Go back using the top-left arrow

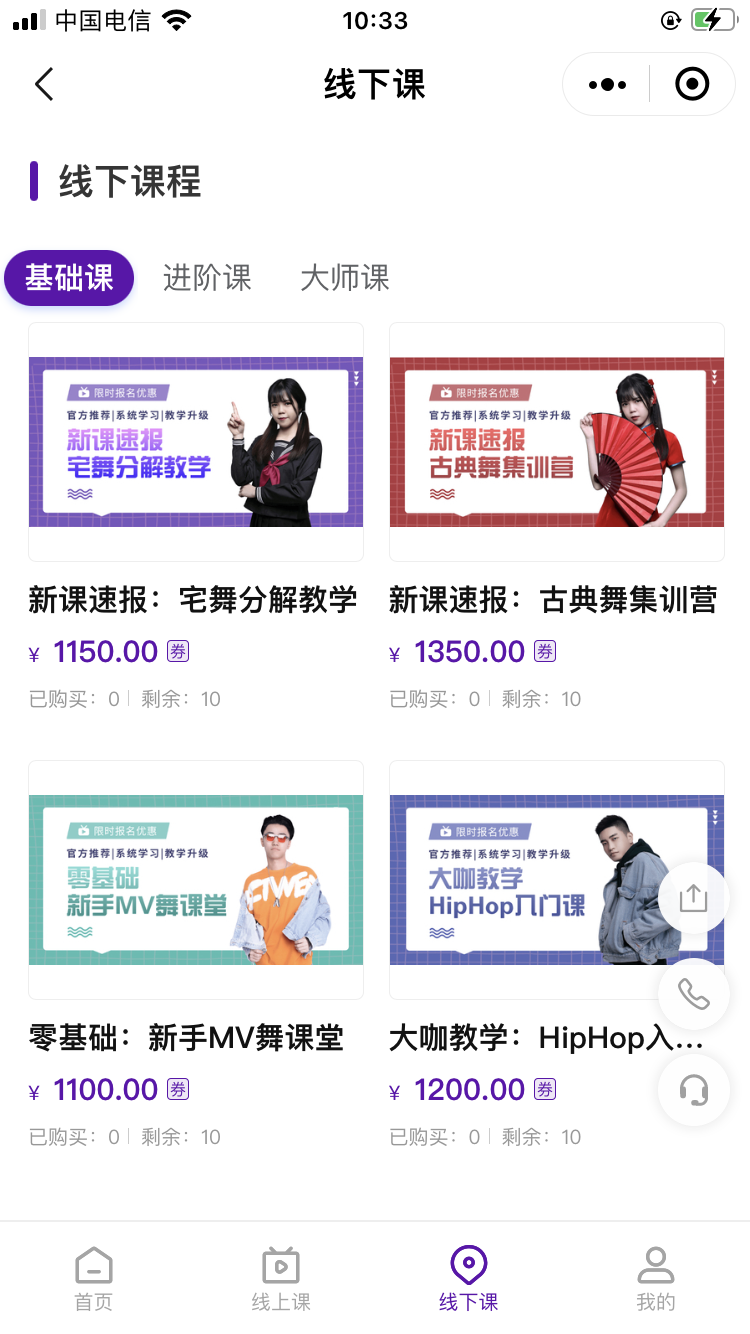point(44,85)
